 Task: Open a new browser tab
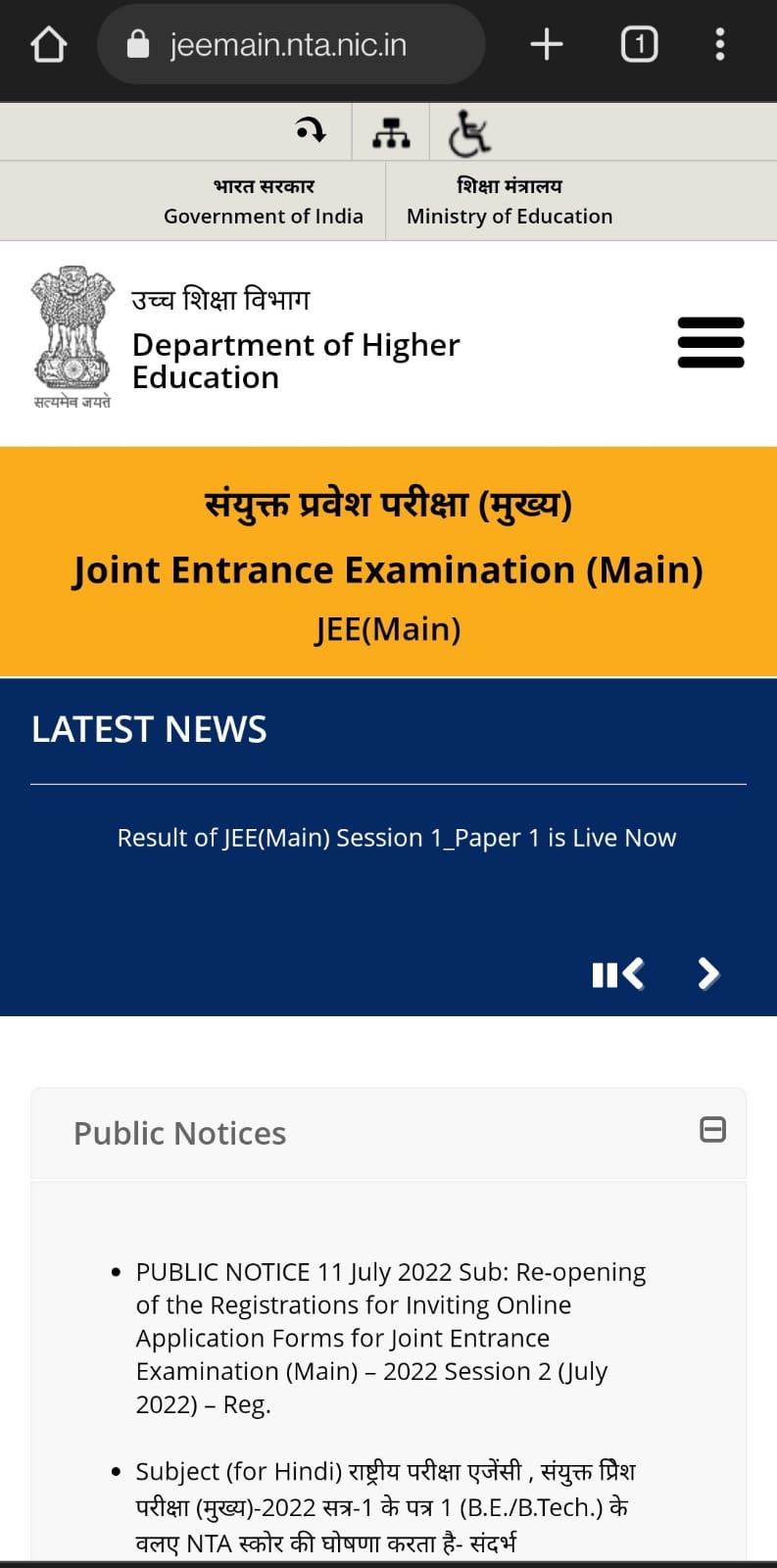point(546,44)
